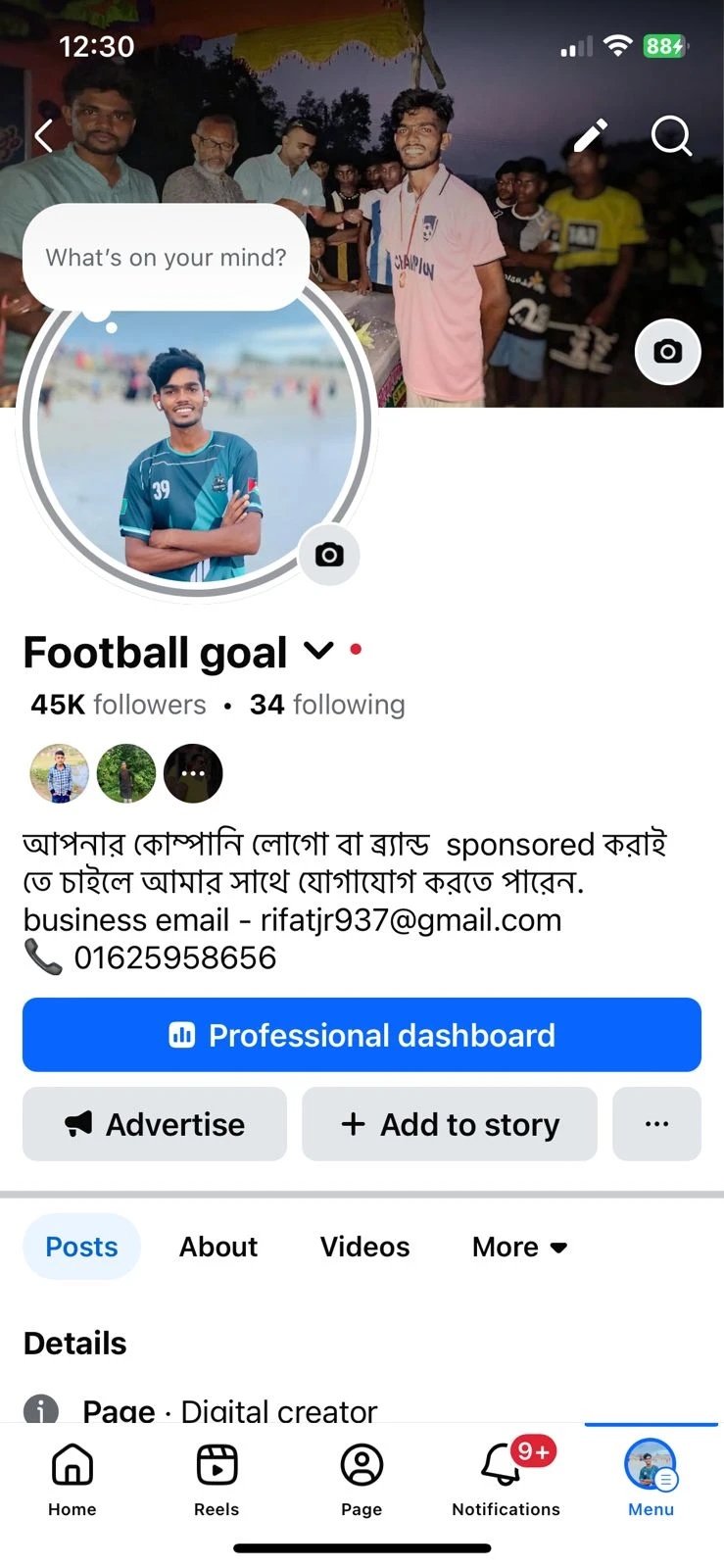The image size is (724, 1568).
Task: Switch to the Videos tab
Action: (364, 1247)
